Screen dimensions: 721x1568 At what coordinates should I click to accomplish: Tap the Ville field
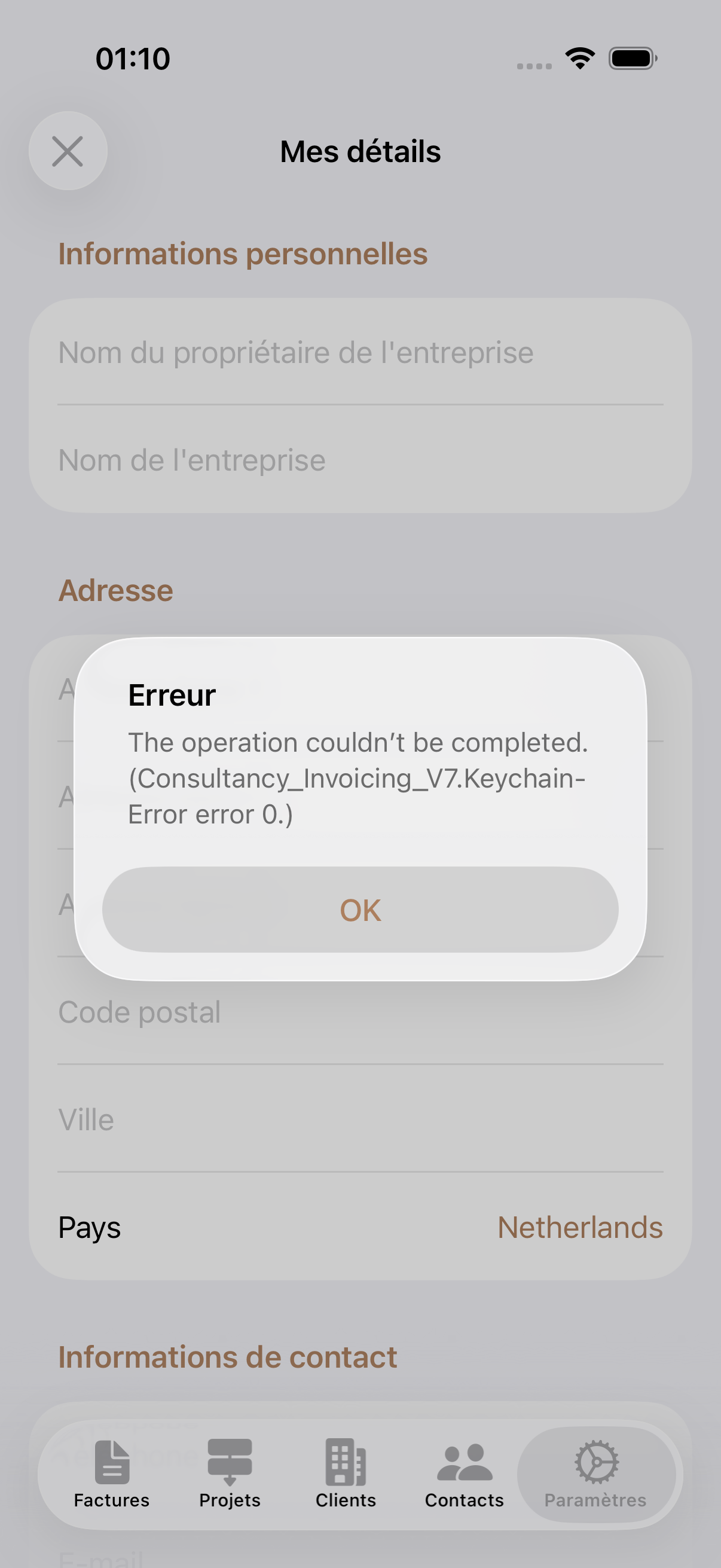tap(85, 1119)
